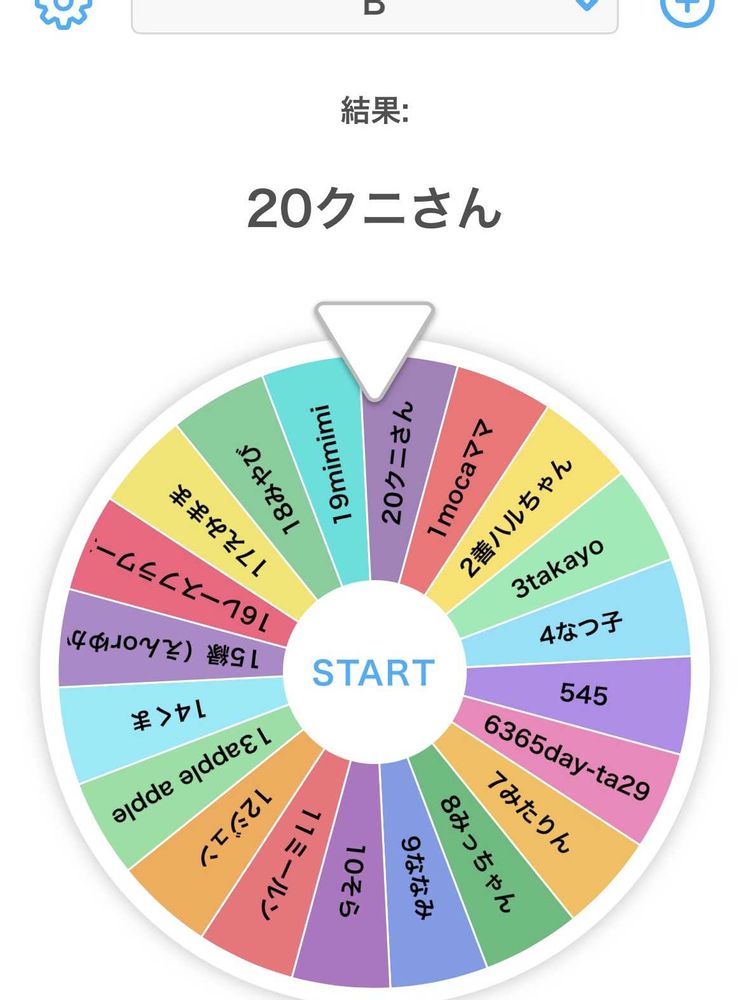
Task: Open the roulette name dropdown
Action: (x=374, y=10)
